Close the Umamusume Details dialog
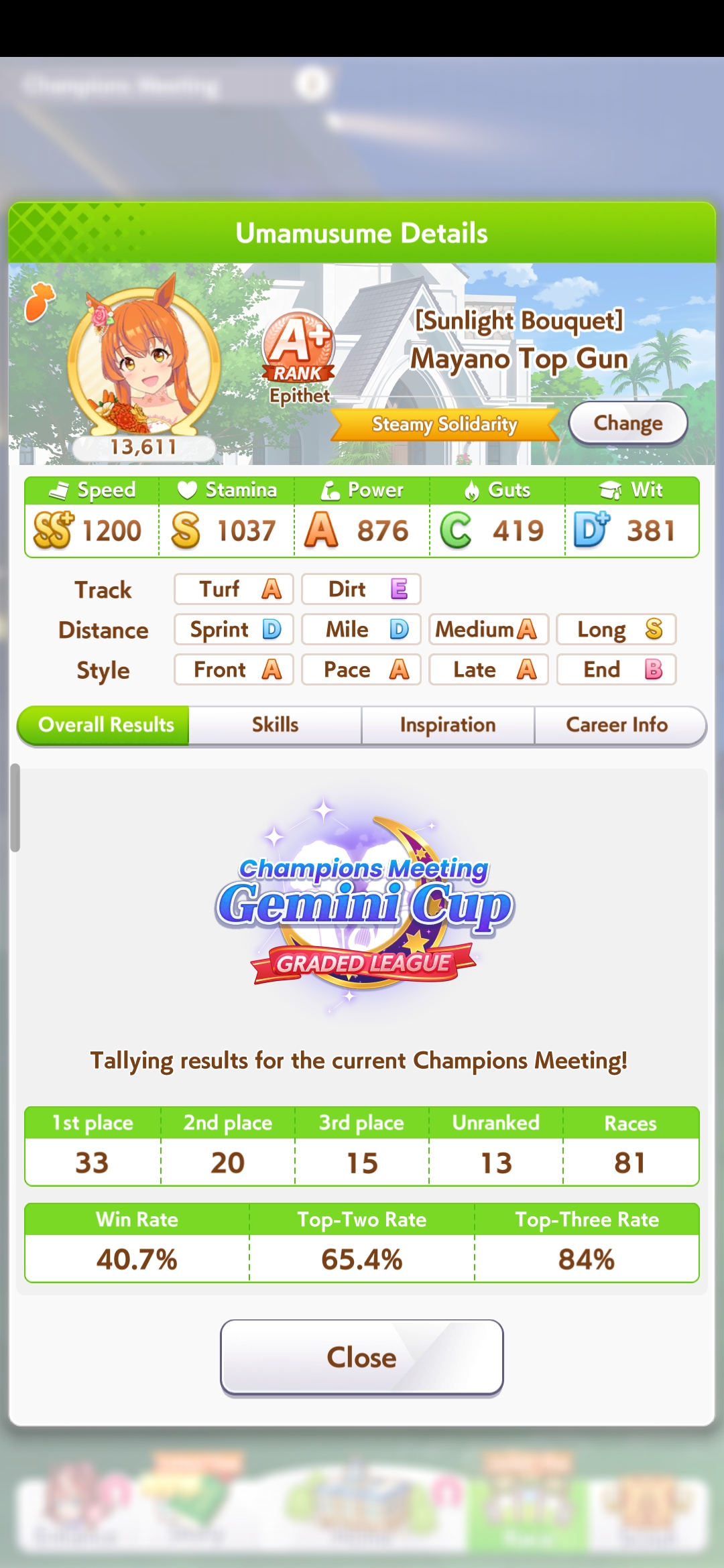Viewport: 724px width, 1568px height. click(362, 1358)
